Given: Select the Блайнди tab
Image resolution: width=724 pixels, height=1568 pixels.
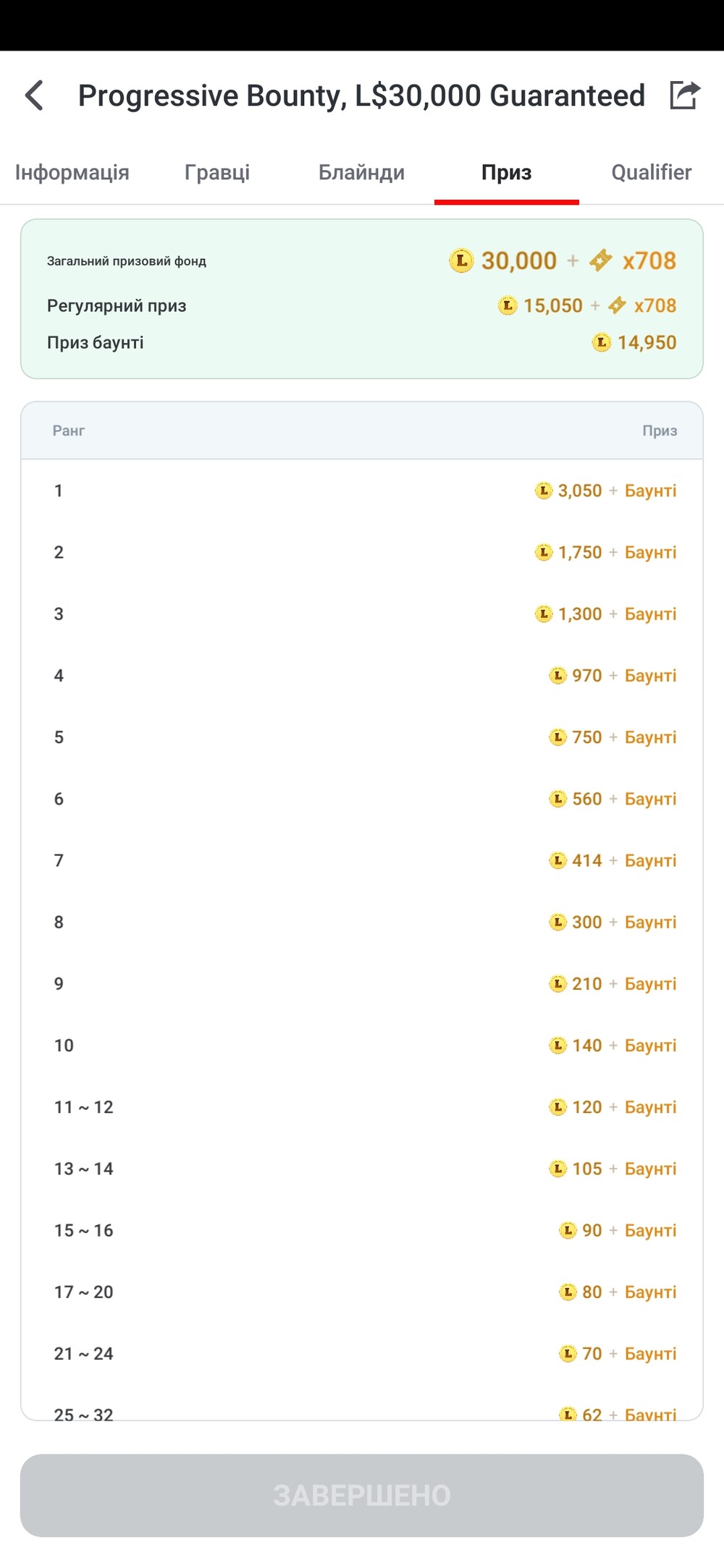Looking at the screenshot, I should 362,172.
